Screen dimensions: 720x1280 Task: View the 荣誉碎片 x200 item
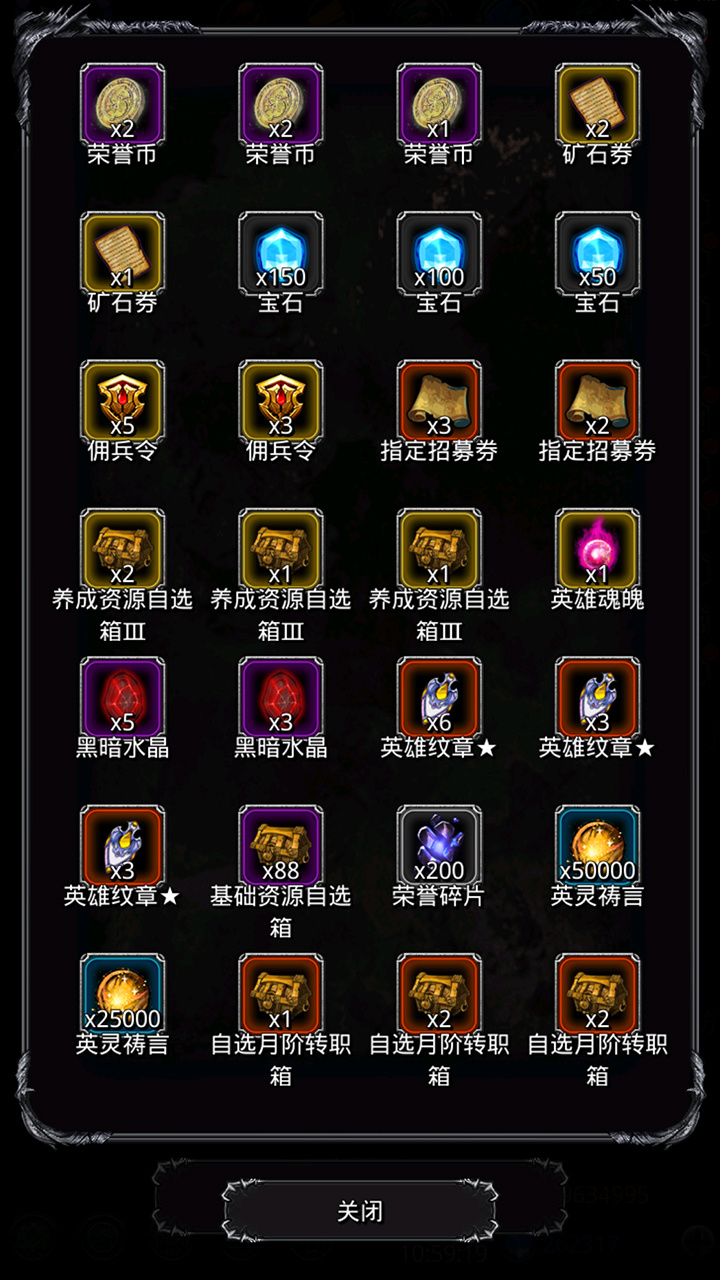(439, 846)
